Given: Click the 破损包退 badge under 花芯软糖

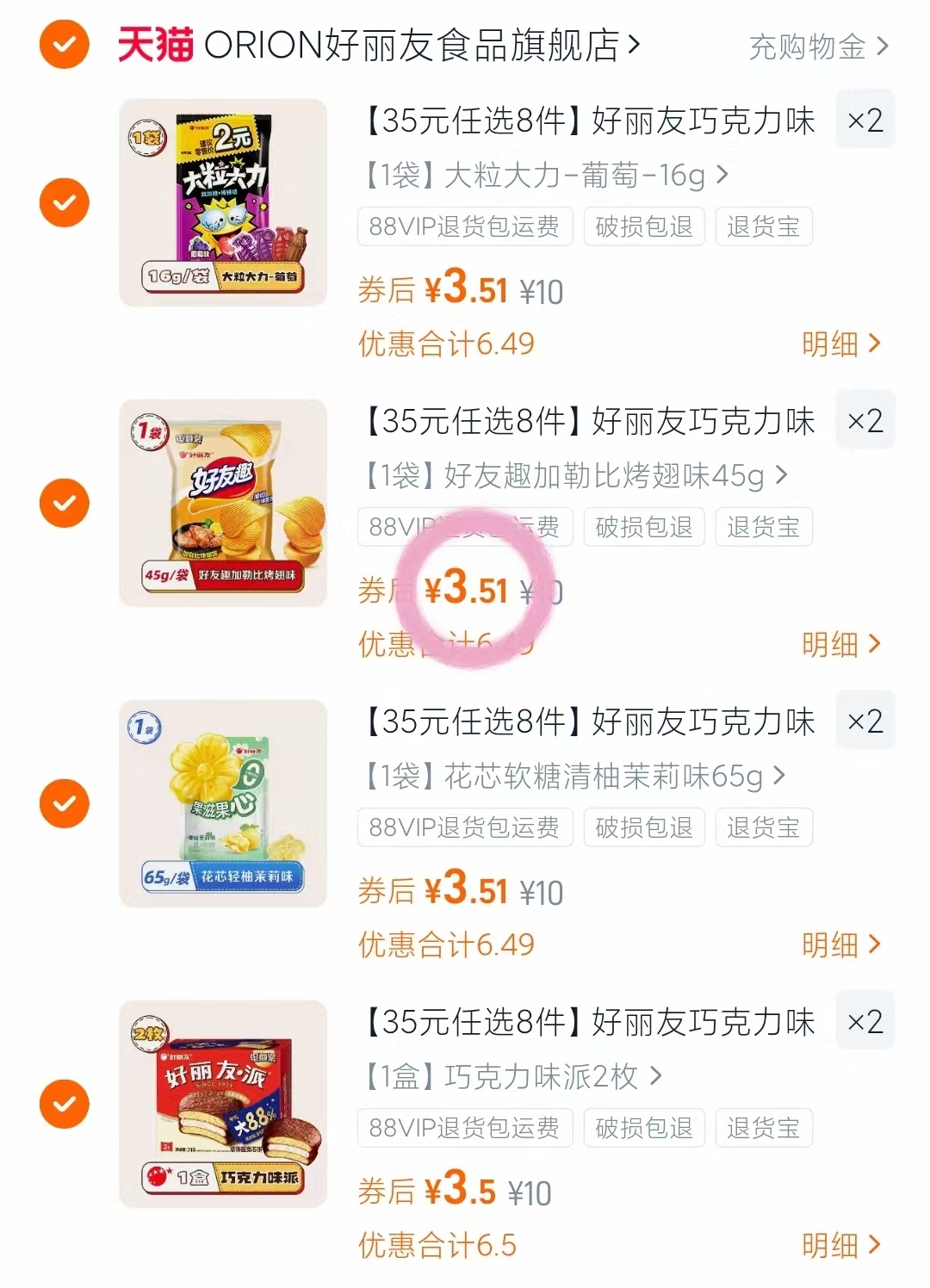Looking at the screenshot, I should pyautogui.click(x=643, y=827).
